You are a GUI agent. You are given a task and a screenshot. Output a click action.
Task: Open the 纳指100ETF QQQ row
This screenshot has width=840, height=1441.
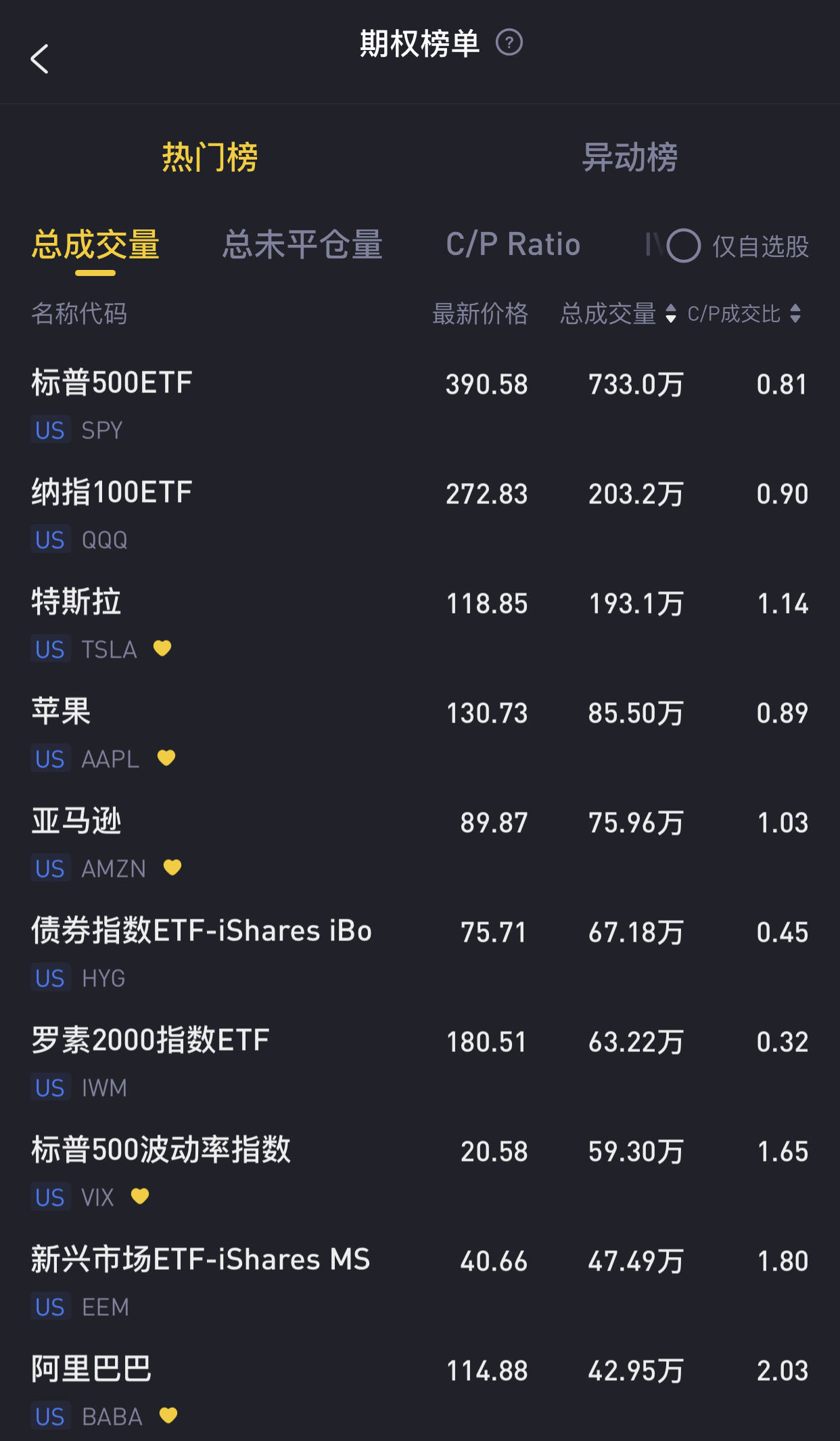pyautogui.click(x=420, y=515)
